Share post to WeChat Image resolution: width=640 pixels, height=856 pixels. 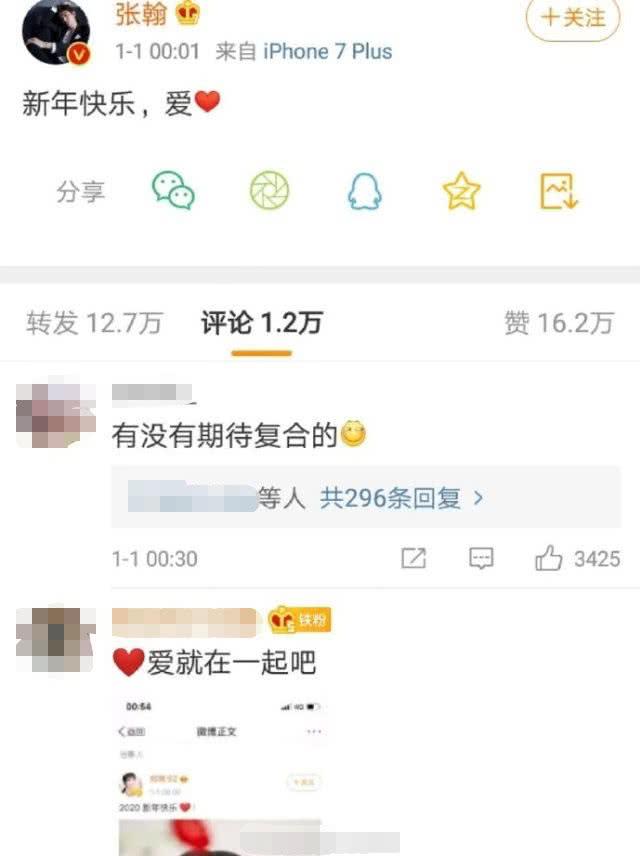(173, 190)
